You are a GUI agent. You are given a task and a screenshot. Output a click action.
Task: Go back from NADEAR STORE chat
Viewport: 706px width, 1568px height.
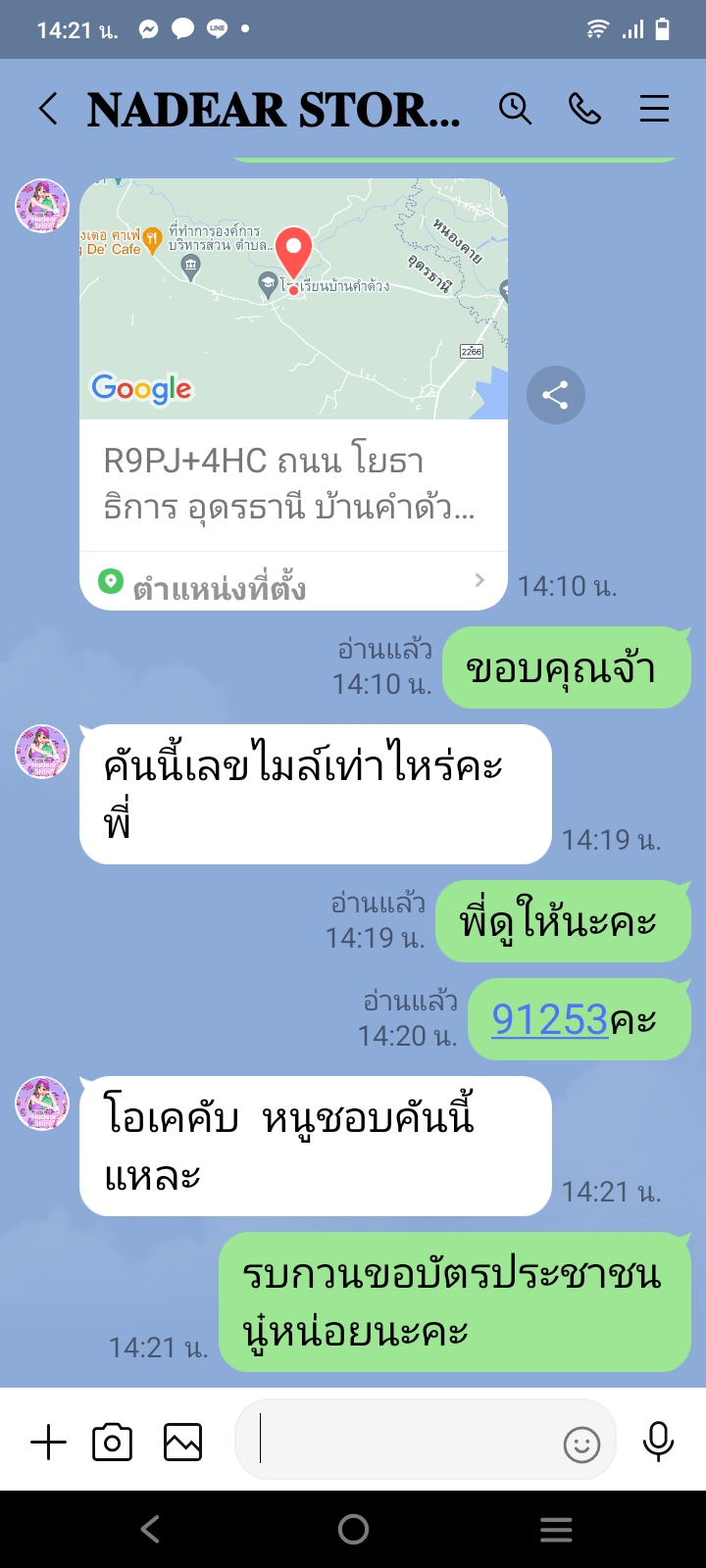48,109
